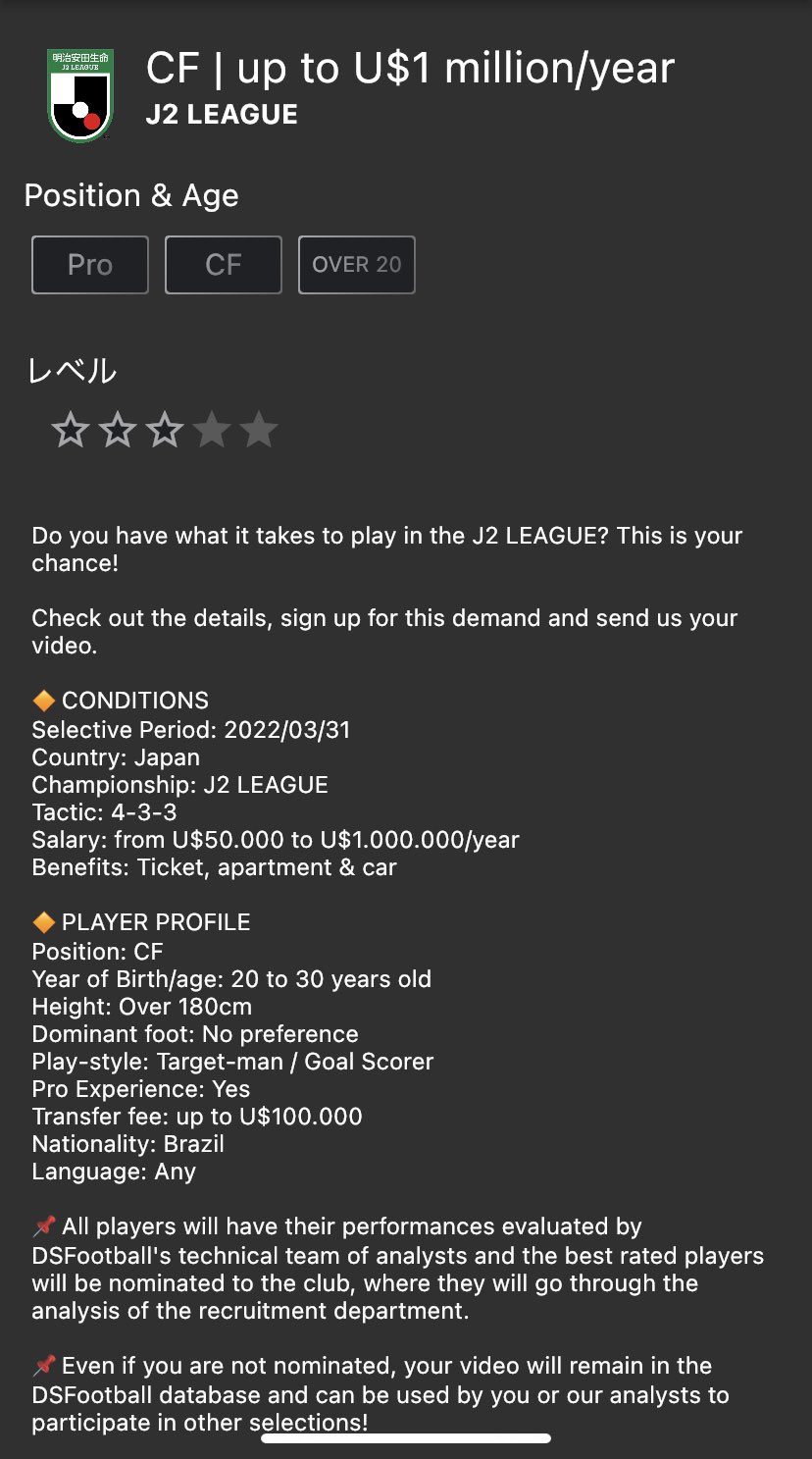Tap the Pro chip
The height and width of the screenshot is (1459, 812).
tap(90, 265)
